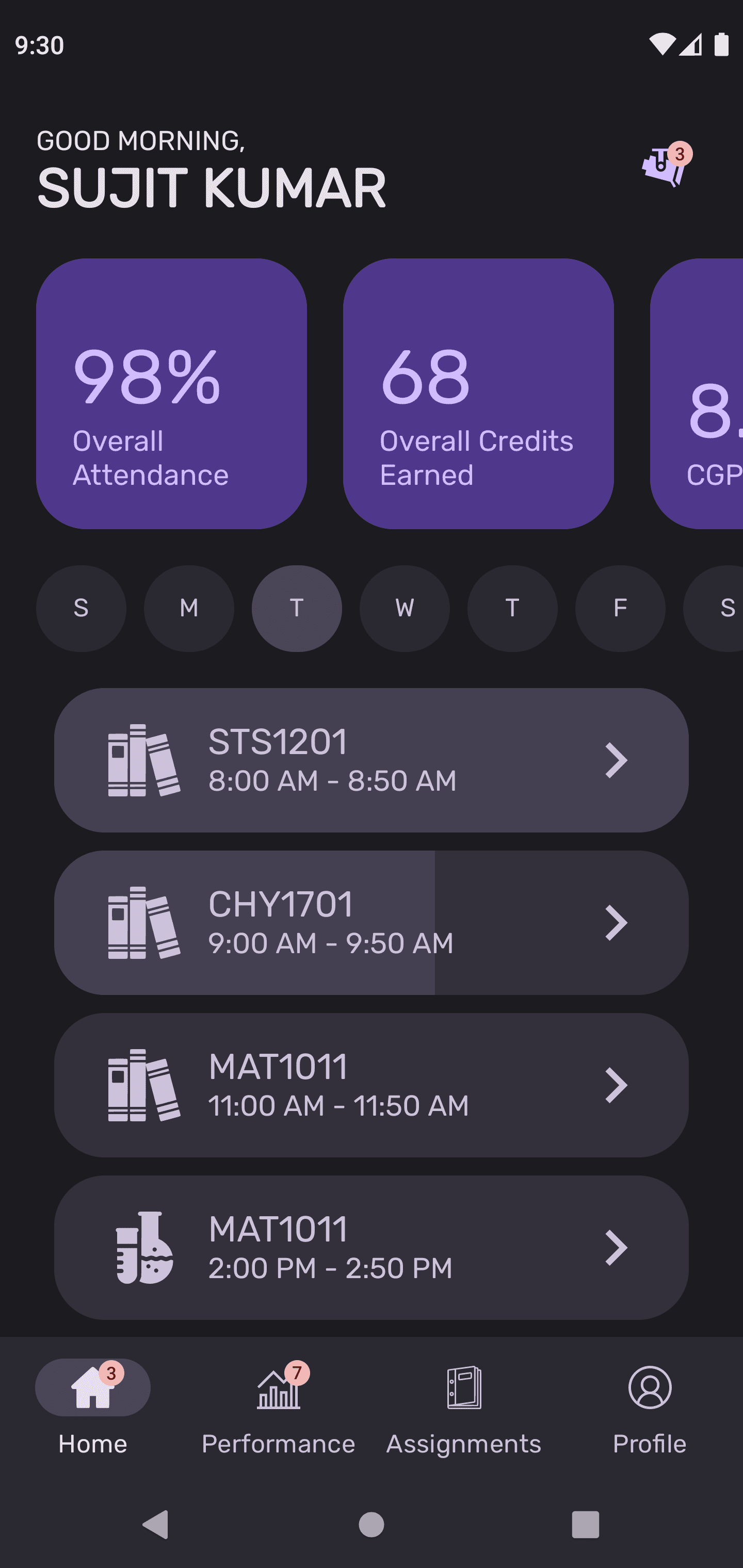Screen dimensions: 743x1568
Task: Open the MAT1011 11:00 AM class
Action: (x=371, y=1085)
